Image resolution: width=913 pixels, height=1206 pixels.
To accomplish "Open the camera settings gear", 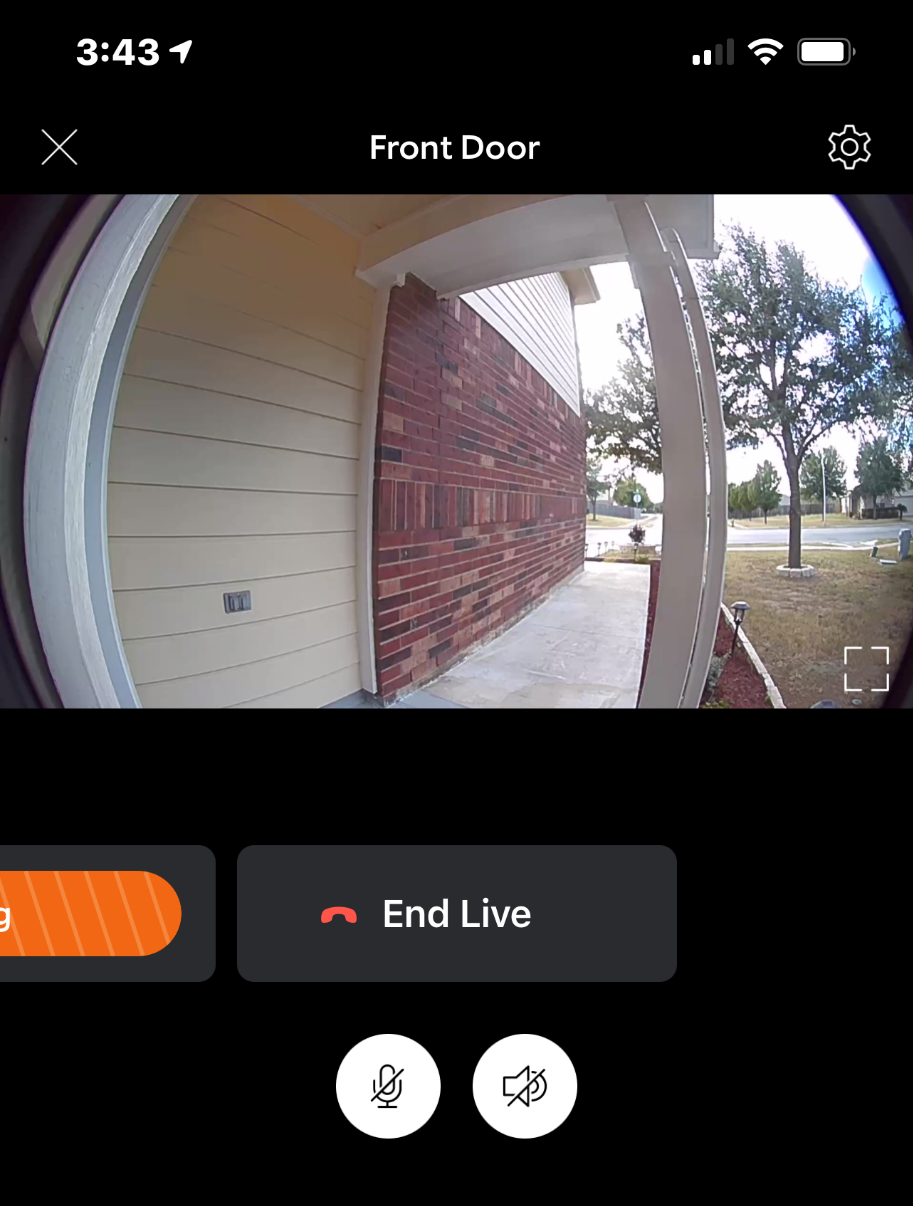I will pyautogui.click(x=849, y=147).
